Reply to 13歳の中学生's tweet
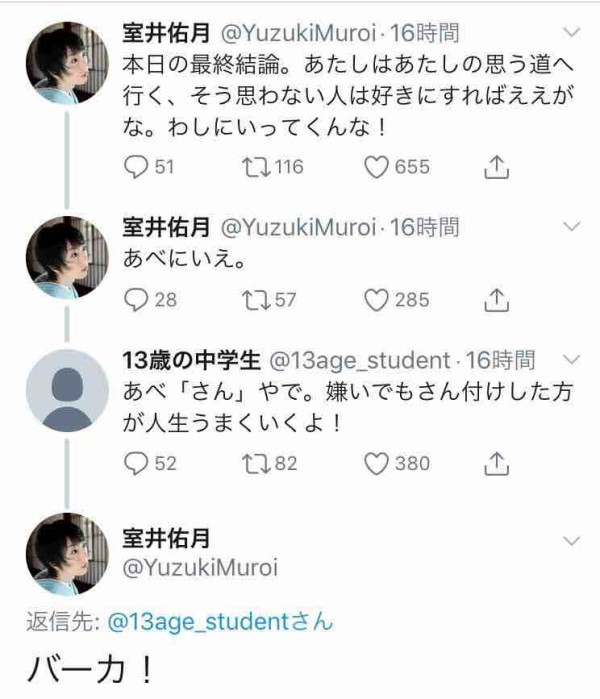This screenshot has height=699, width=600. tap(136, 463)
